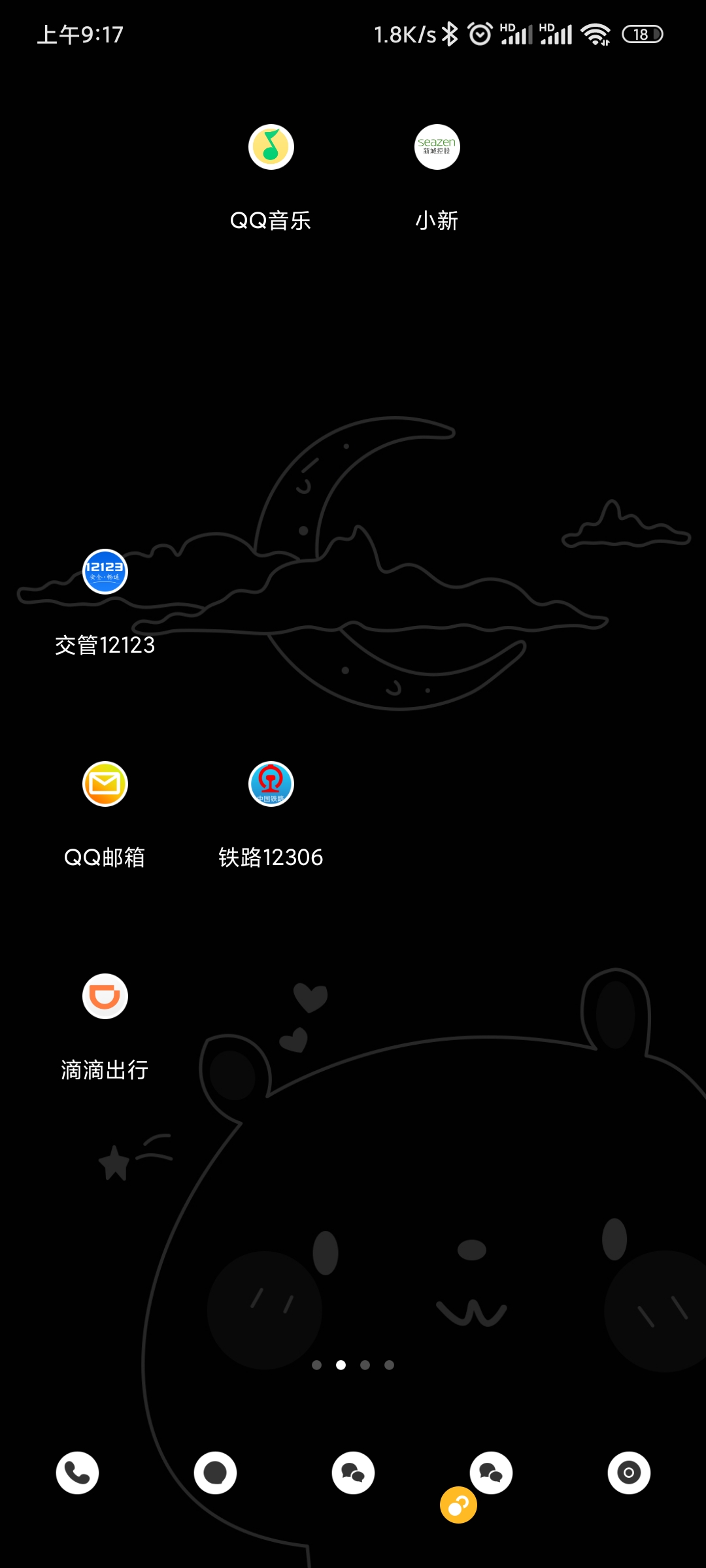
Task: Launch 铁路12306 railway app
Action: point(271,784)
